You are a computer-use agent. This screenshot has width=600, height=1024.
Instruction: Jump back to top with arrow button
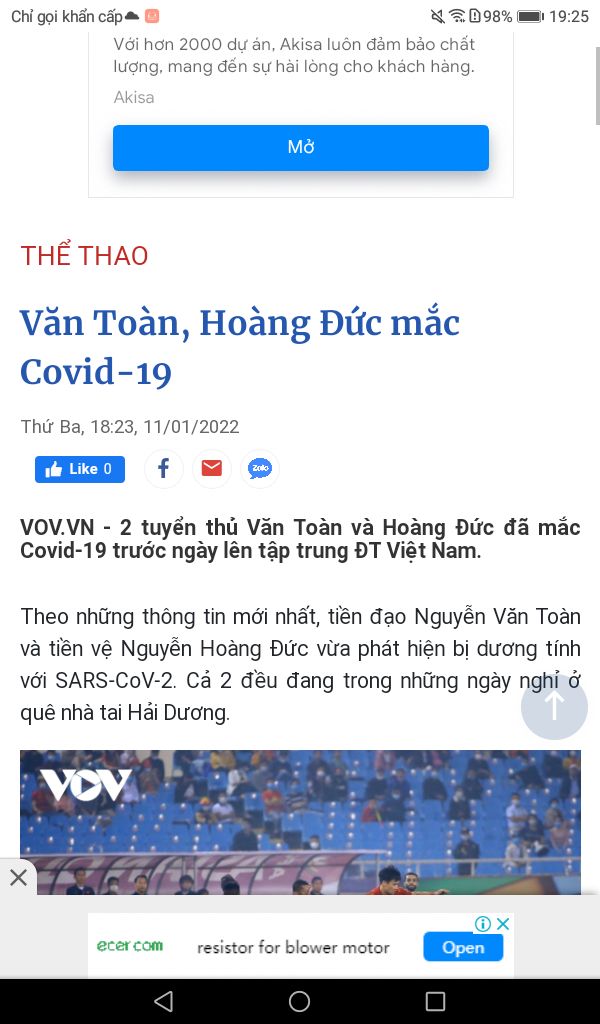pos(554,707)
